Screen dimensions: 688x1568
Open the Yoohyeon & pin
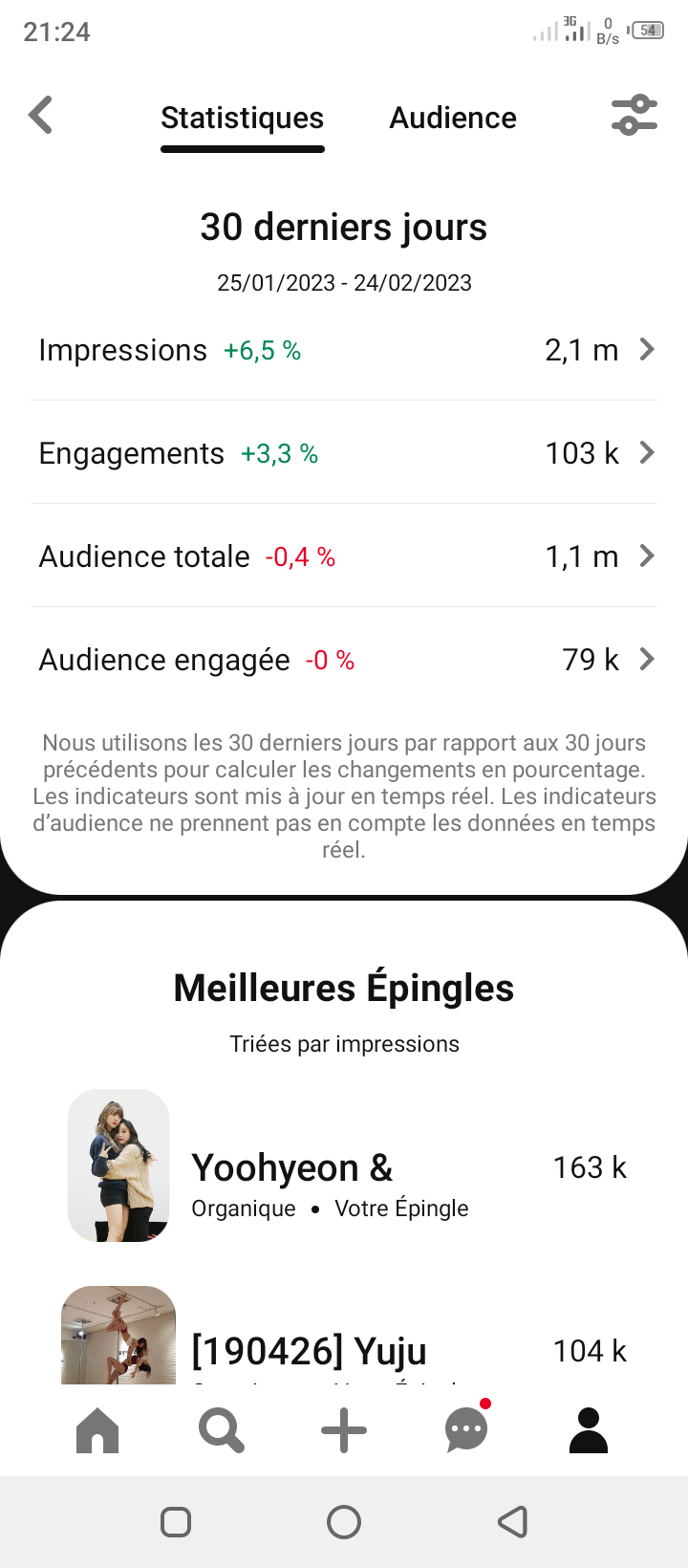[344, 1166]
